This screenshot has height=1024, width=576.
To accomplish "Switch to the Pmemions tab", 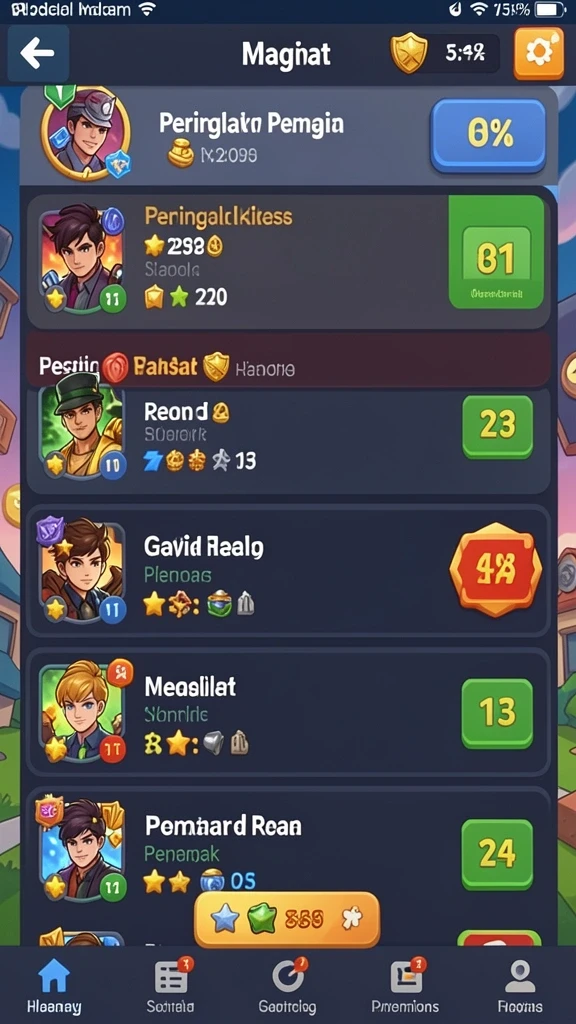I will (405, 986).
